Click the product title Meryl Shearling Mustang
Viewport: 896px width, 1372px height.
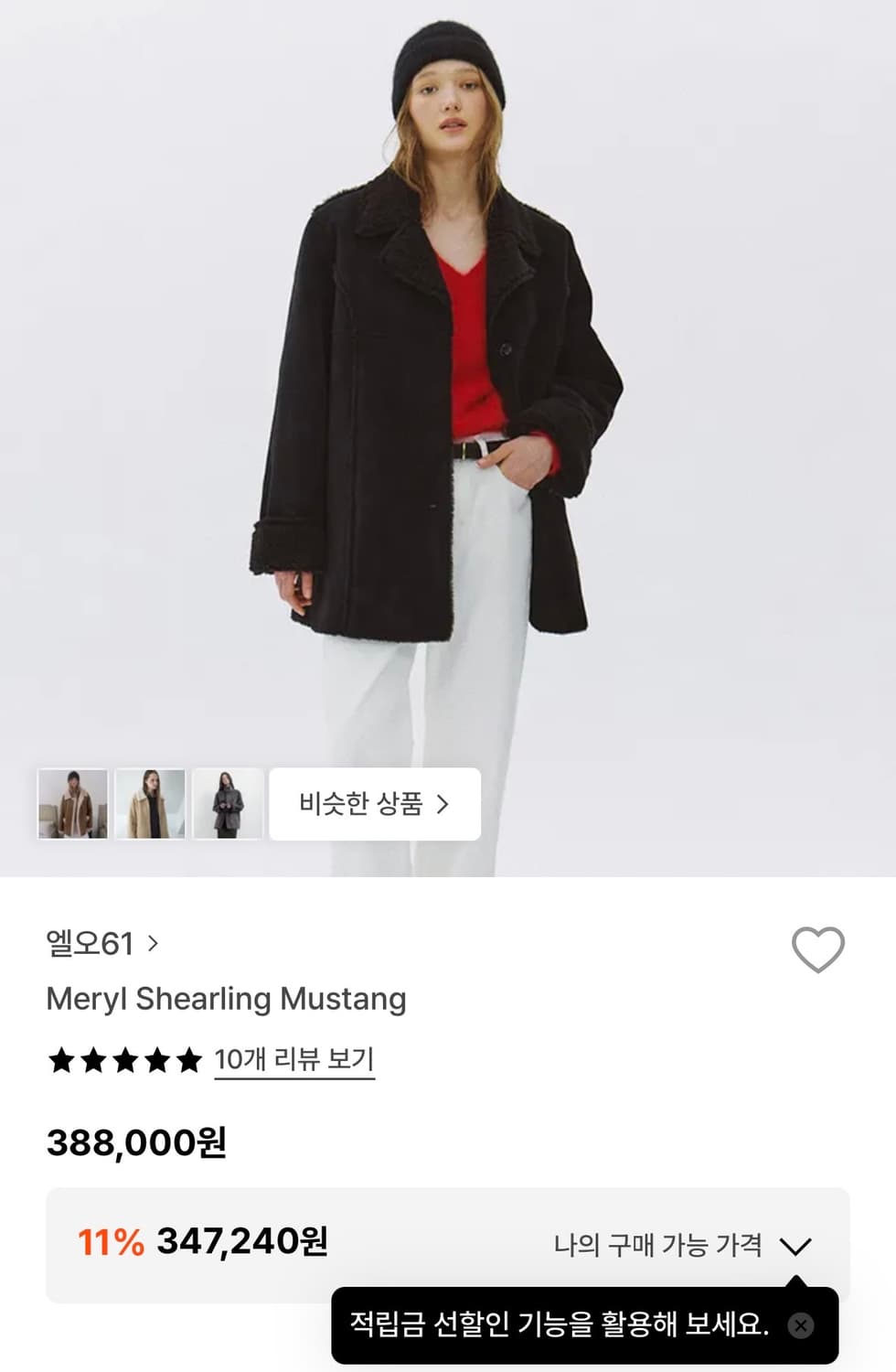click(225, 1000)
